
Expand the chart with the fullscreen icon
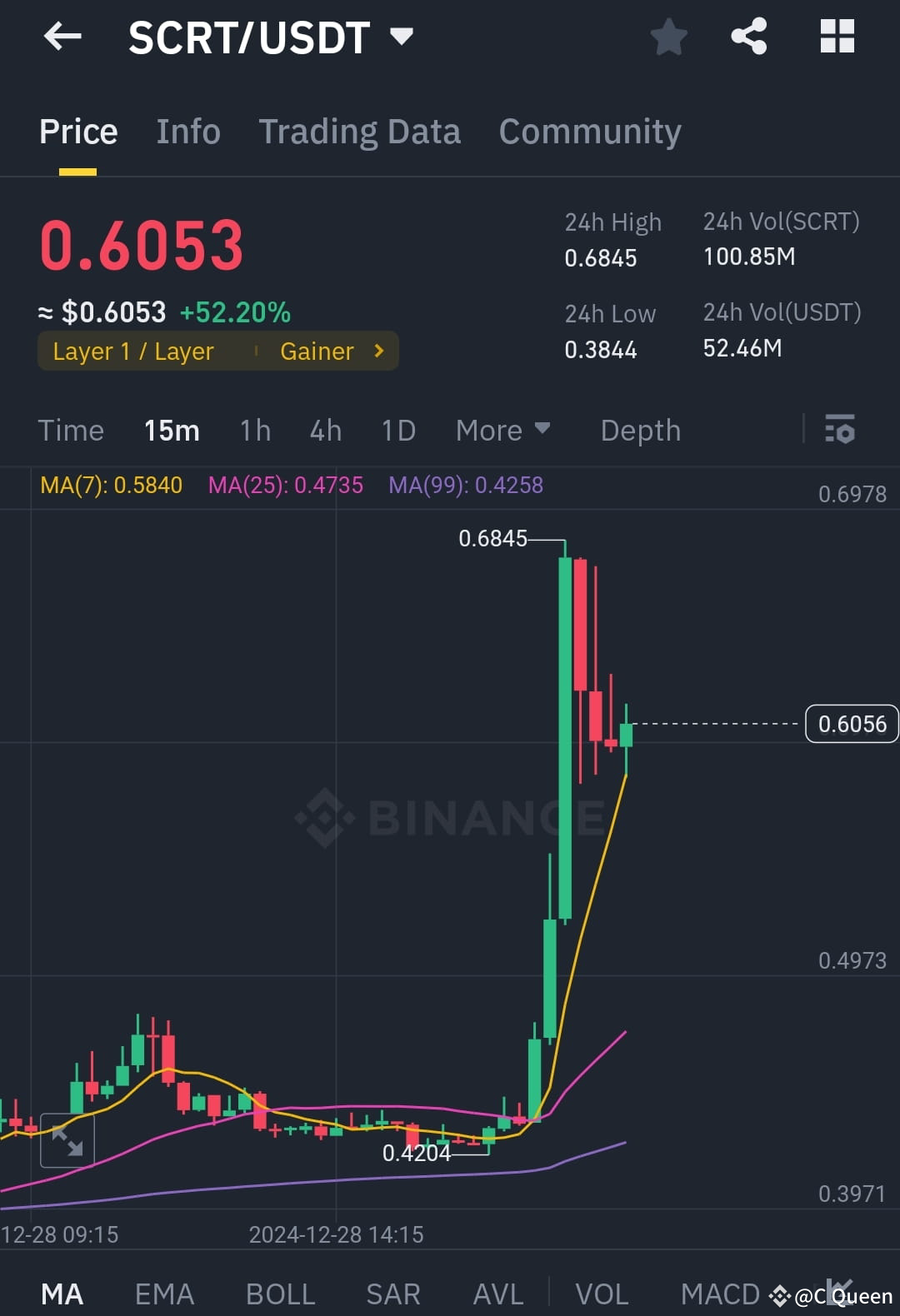coord(70,1140)
